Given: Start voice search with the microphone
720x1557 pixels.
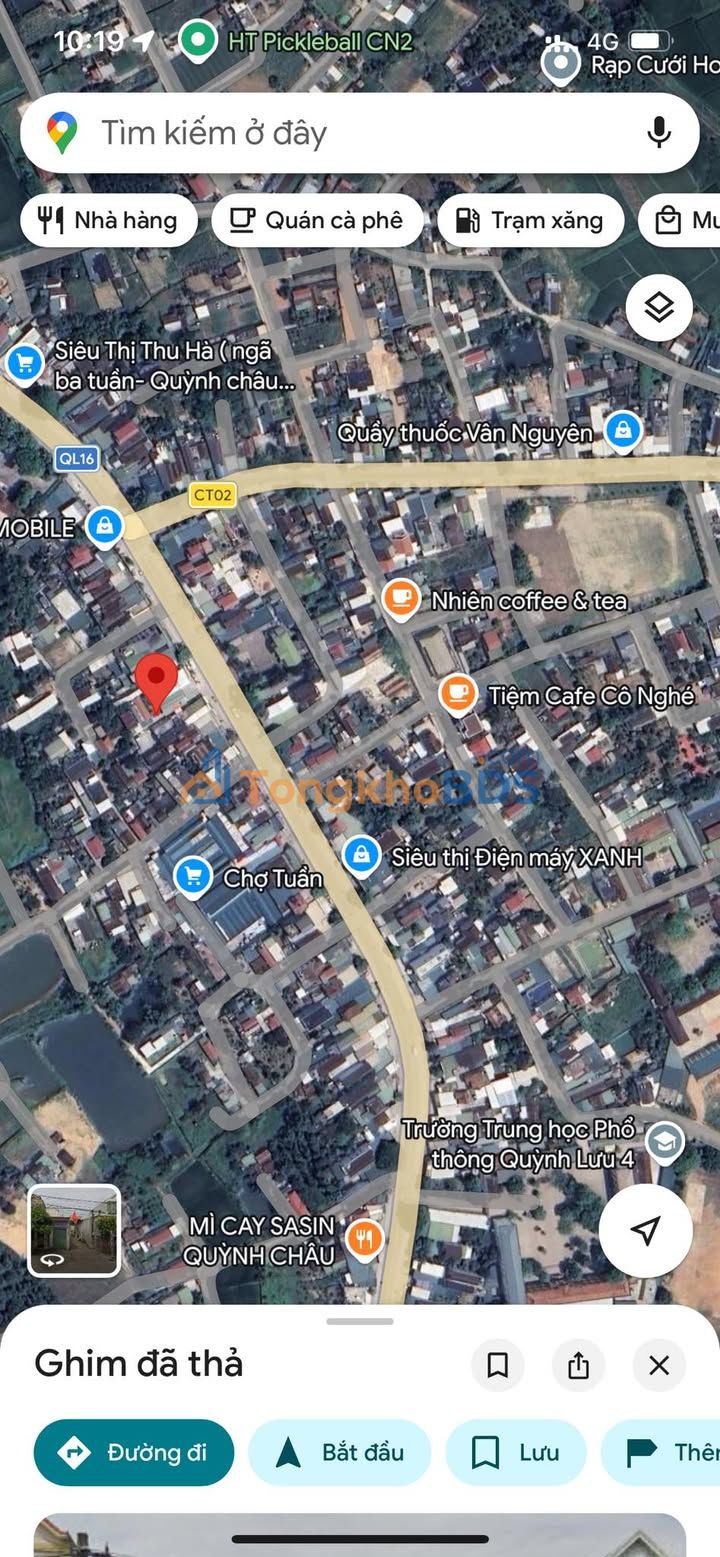Looking at the screenshot, I should [658, 133].
